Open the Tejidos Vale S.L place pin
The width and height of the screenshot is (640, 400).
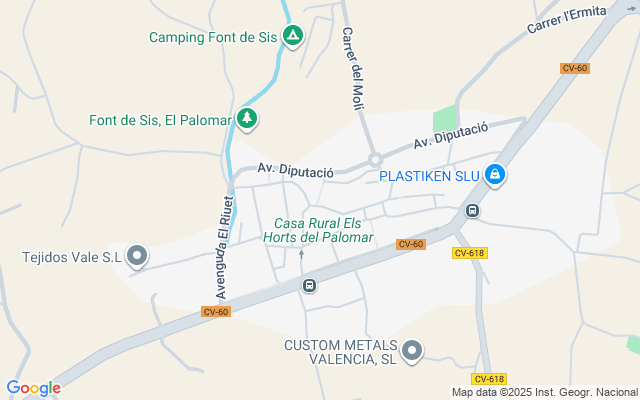(138, 256)
